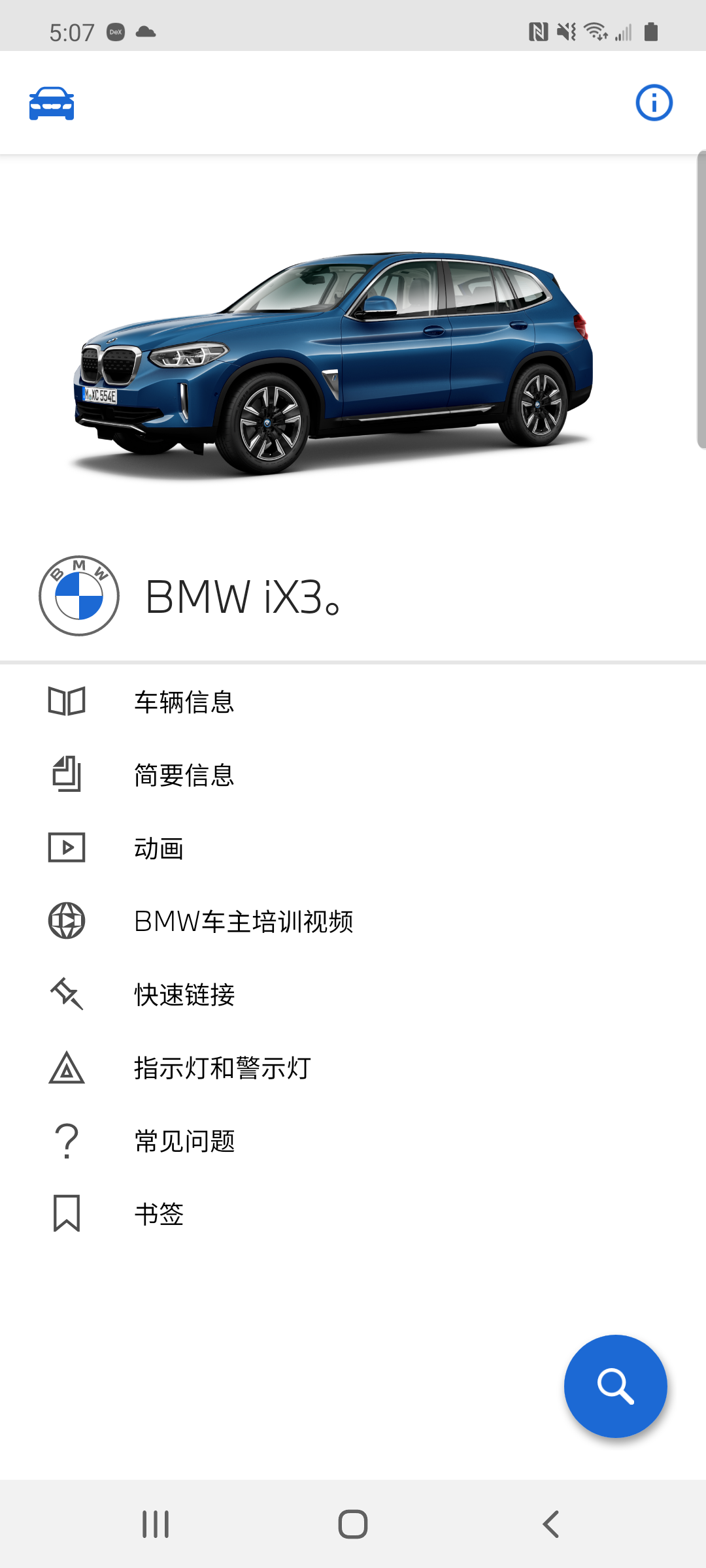This screenshot has height=1568, width=706.
Task: Select the 书签 menu entry
Action: pyautogui.click(x=160, y=1214)
